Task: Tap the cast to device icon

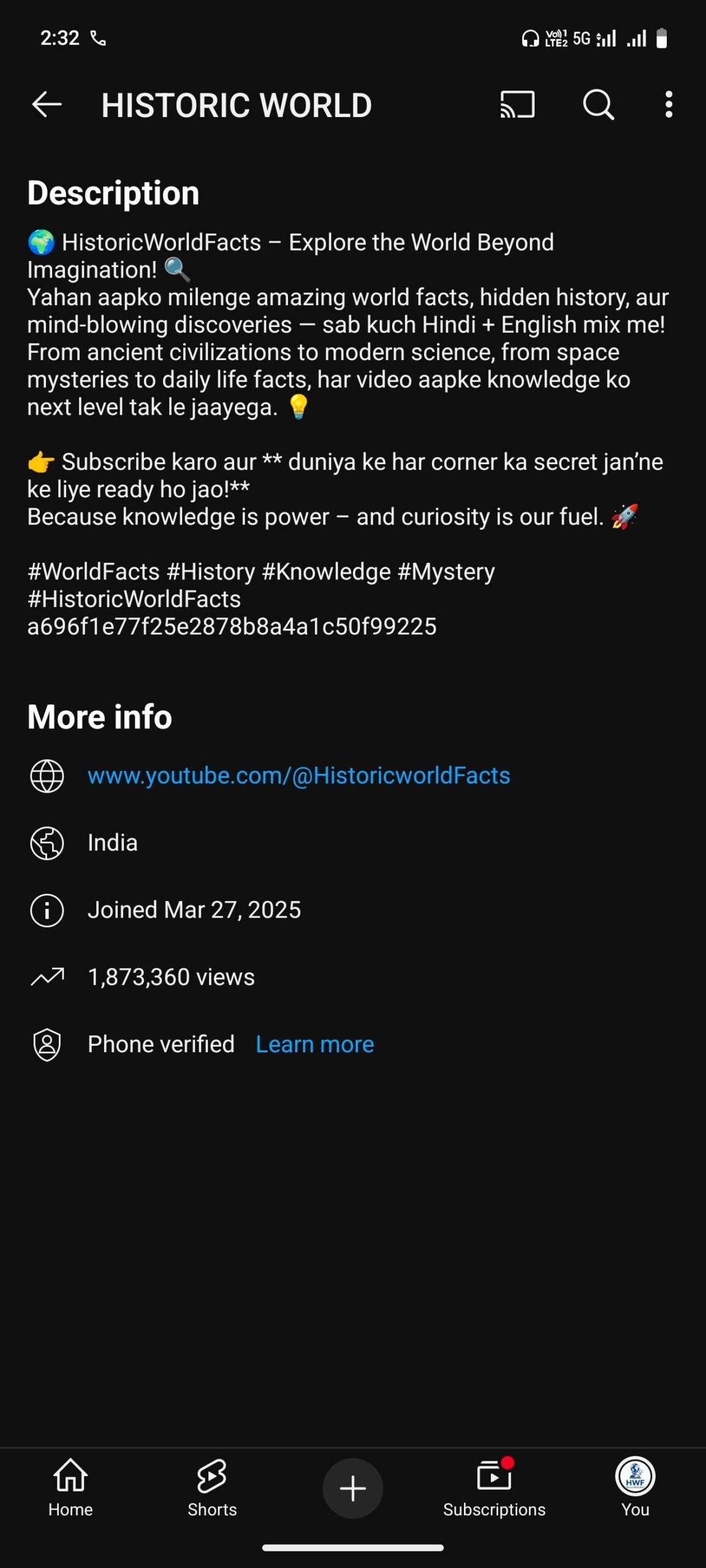Action: 517,105
